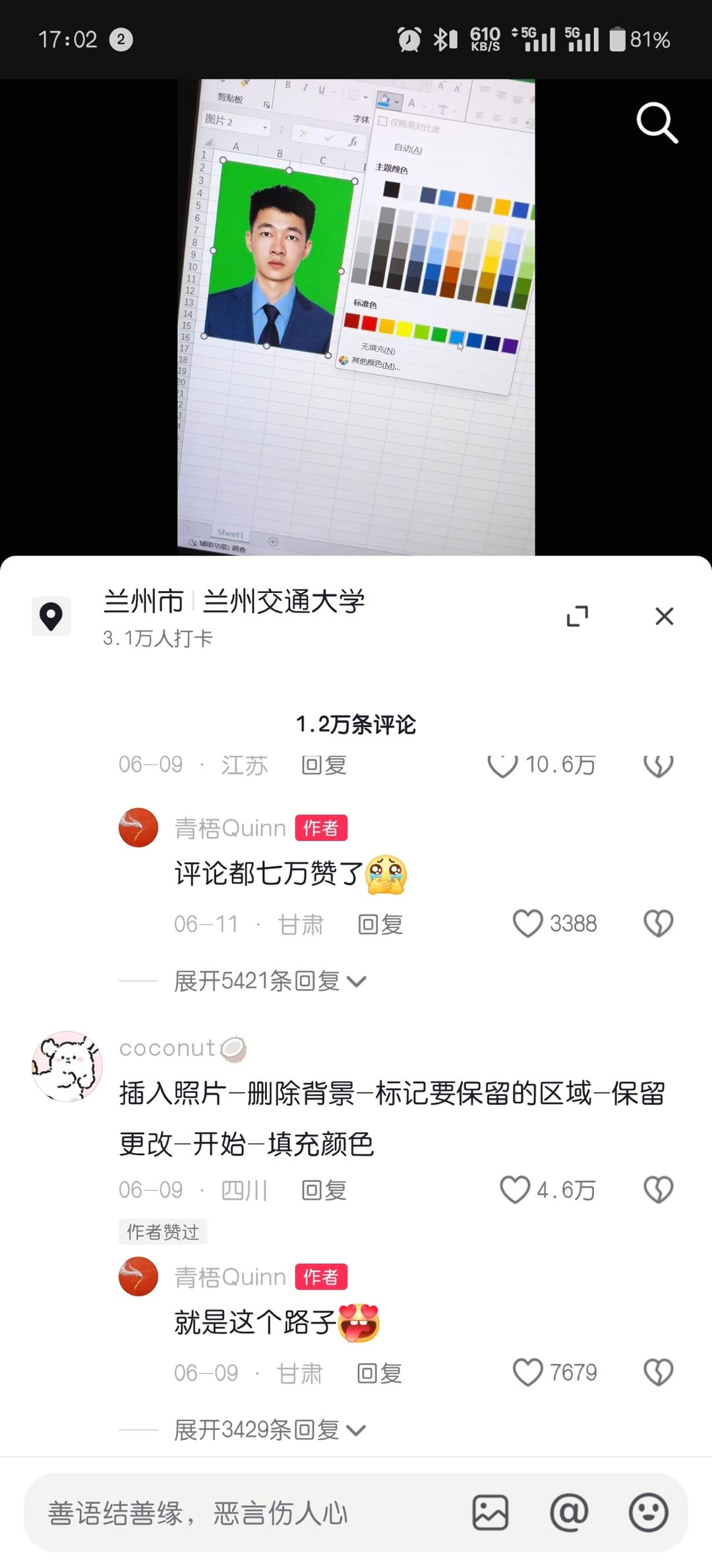Like 青梧Quinn's reply 就是这个路子
712x1568 pixels.
527,1373
